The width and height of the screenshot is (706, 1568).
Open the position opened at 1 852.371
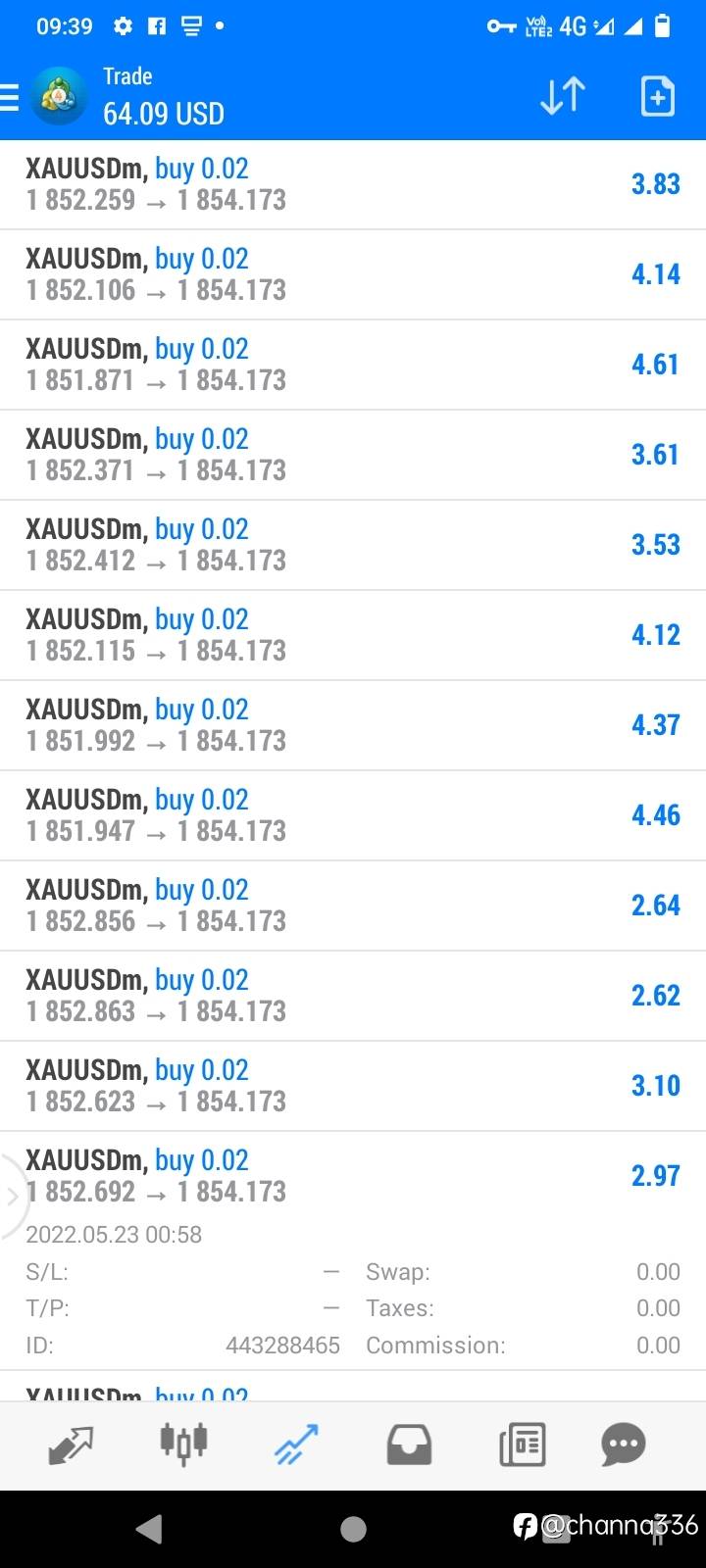click(353, 455)
